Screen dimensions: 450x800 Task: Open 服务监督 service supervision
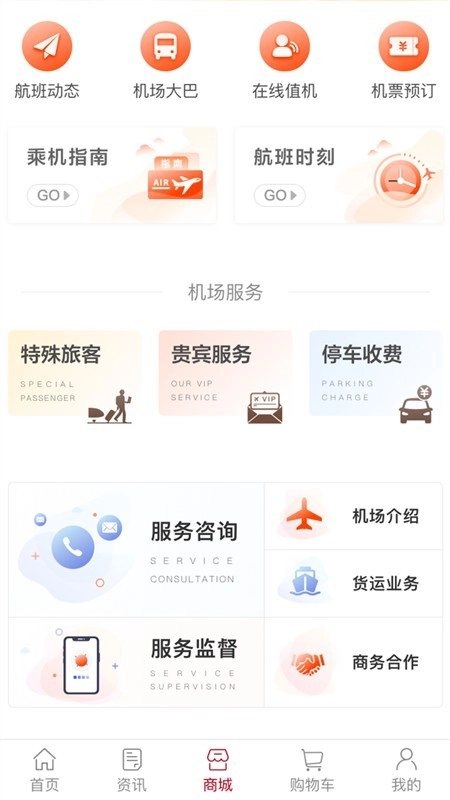[x=136, y=662]
